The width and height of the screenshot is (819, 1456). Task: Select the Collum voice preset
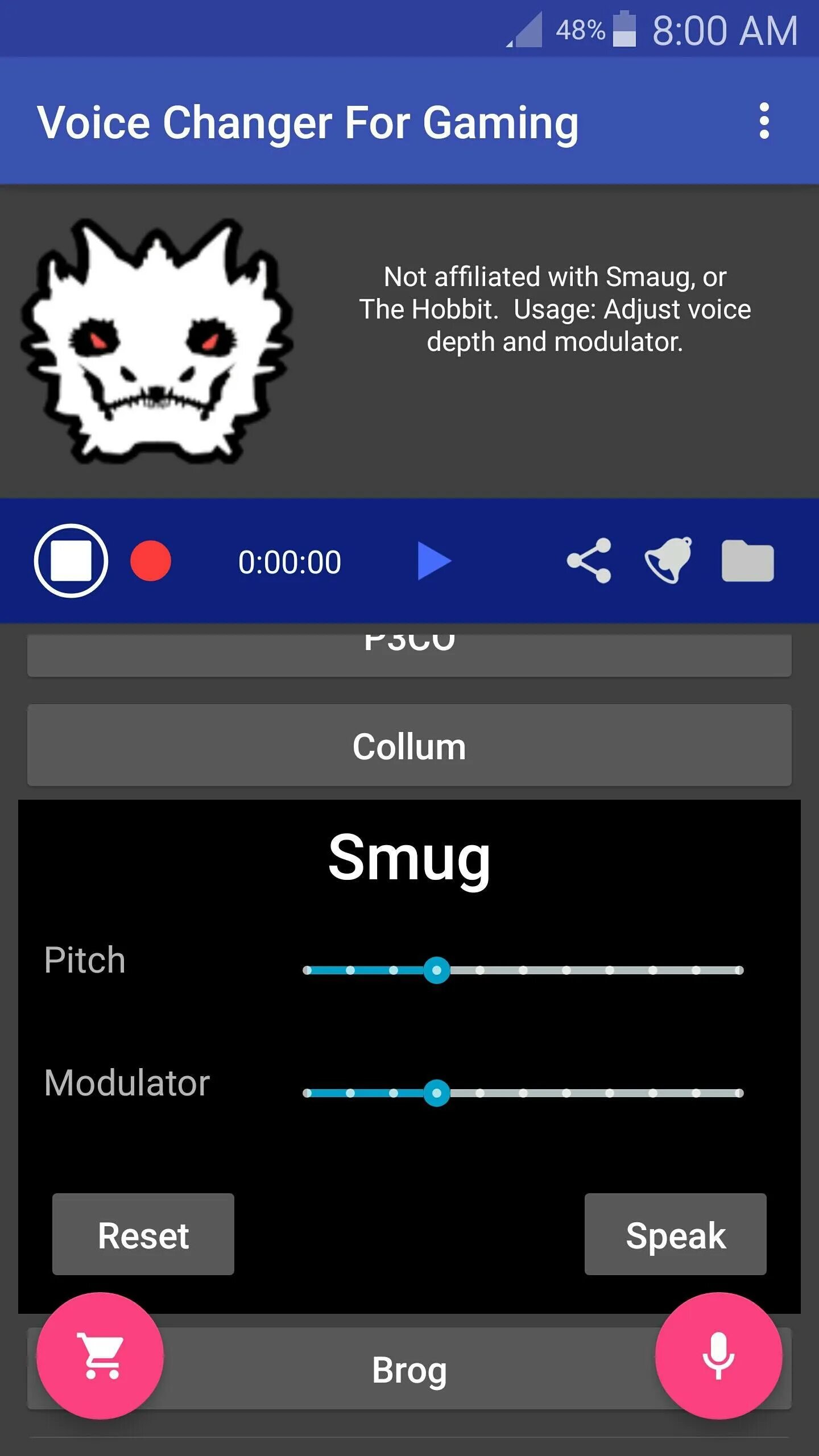[x=408, y=745]
